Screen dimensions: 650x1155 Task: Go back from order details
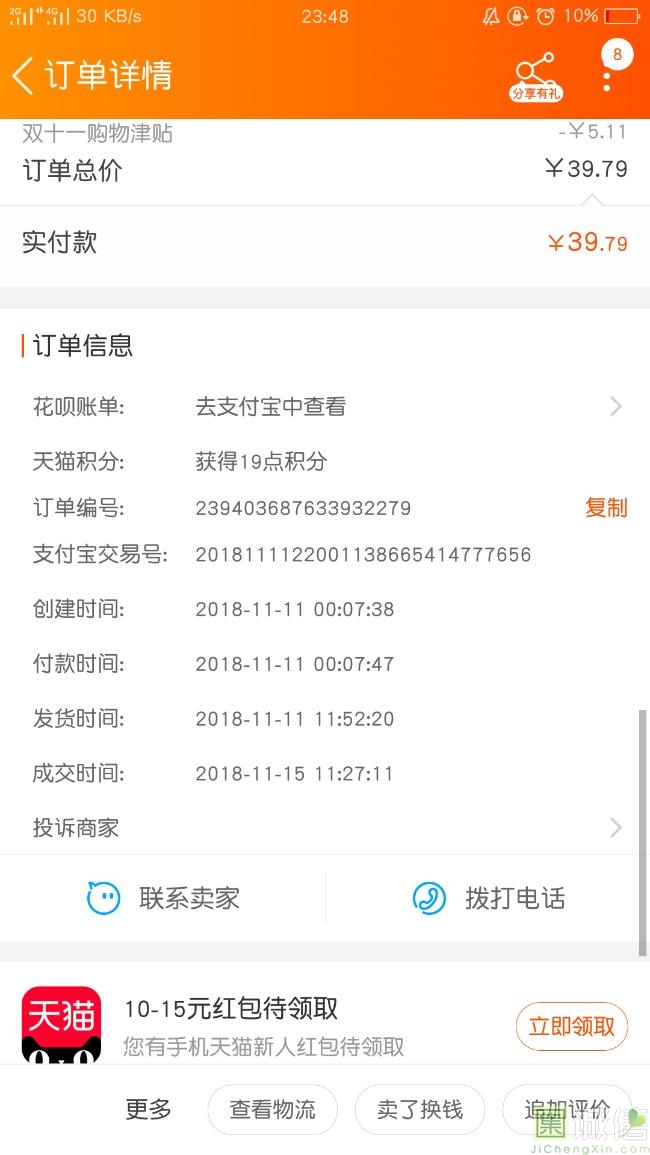coord(24,75)
